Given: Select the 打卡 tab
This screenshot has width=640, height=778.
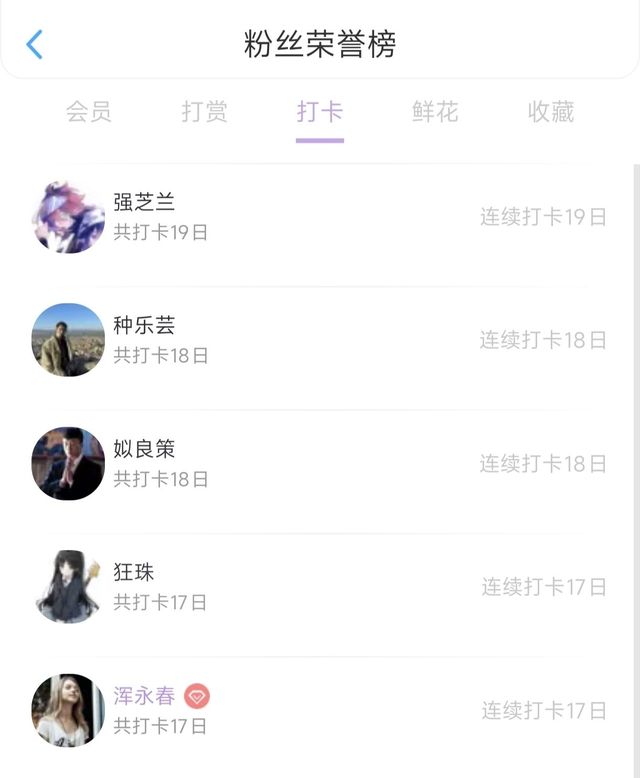Looking at the screenshot, I should (x=320, y=112).
